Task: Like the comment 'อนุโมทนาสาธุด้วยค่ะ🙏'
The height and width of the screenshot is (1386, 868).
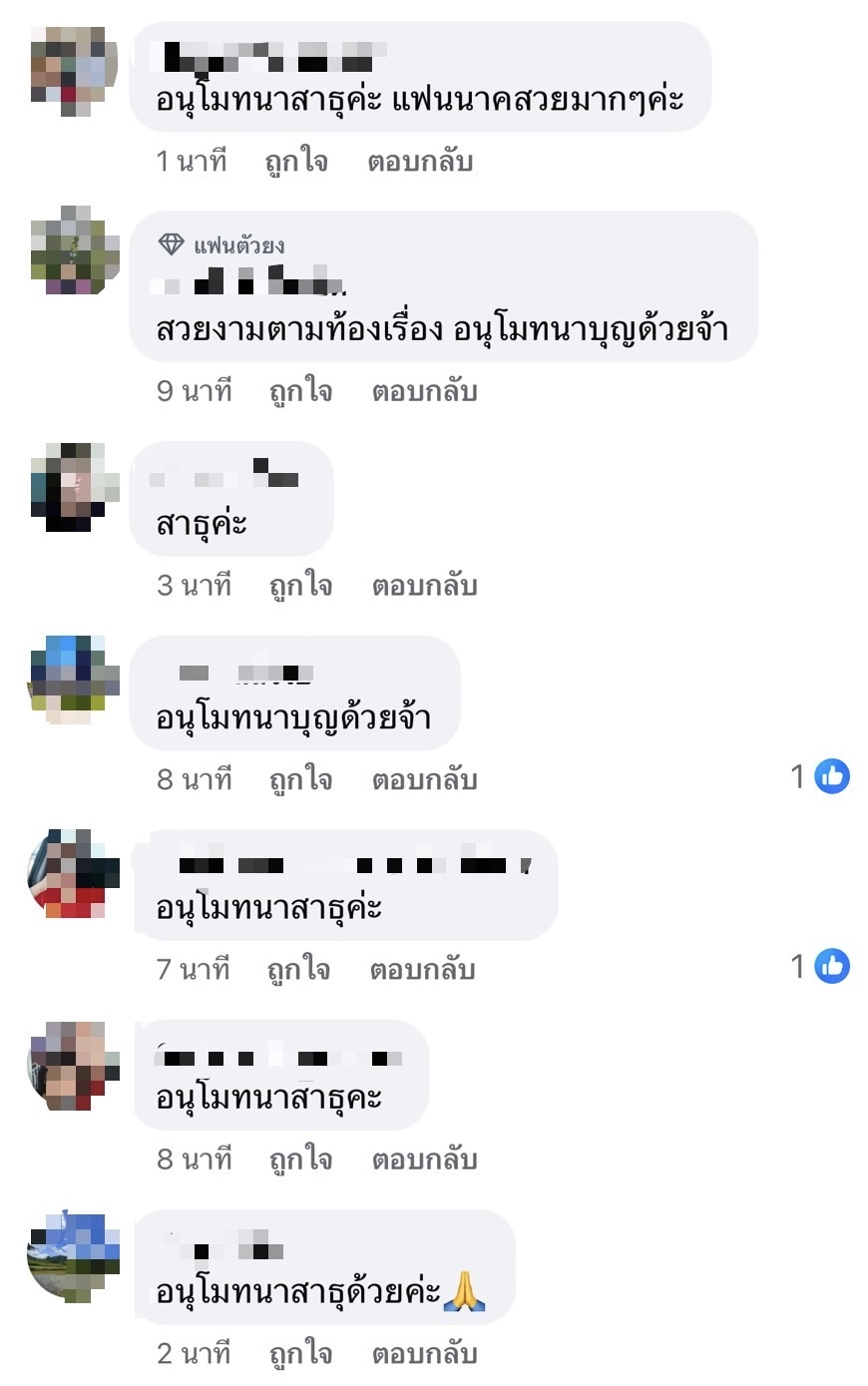Action: 300,1354
